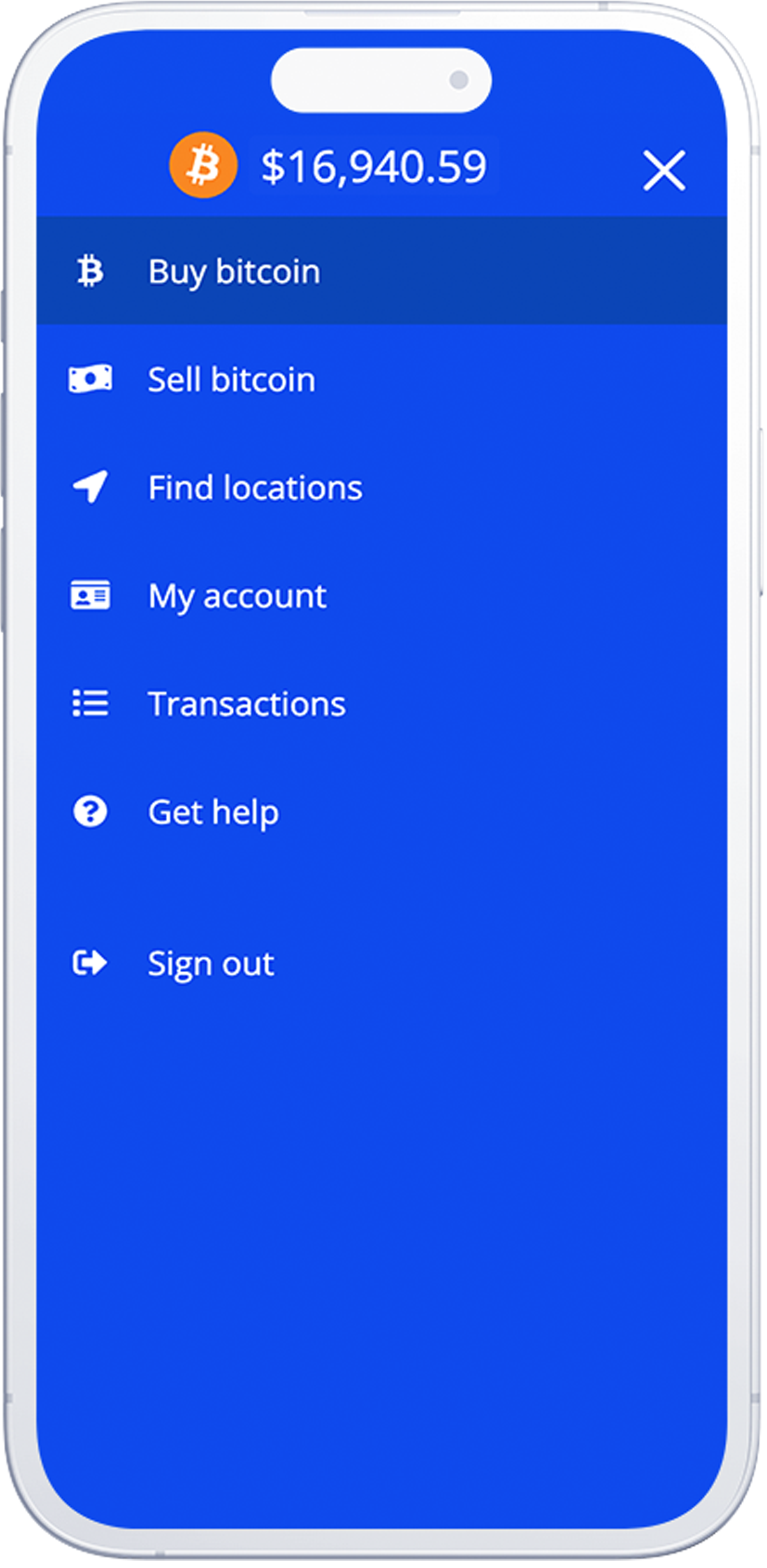Sign out of the account

coord(210,963)
